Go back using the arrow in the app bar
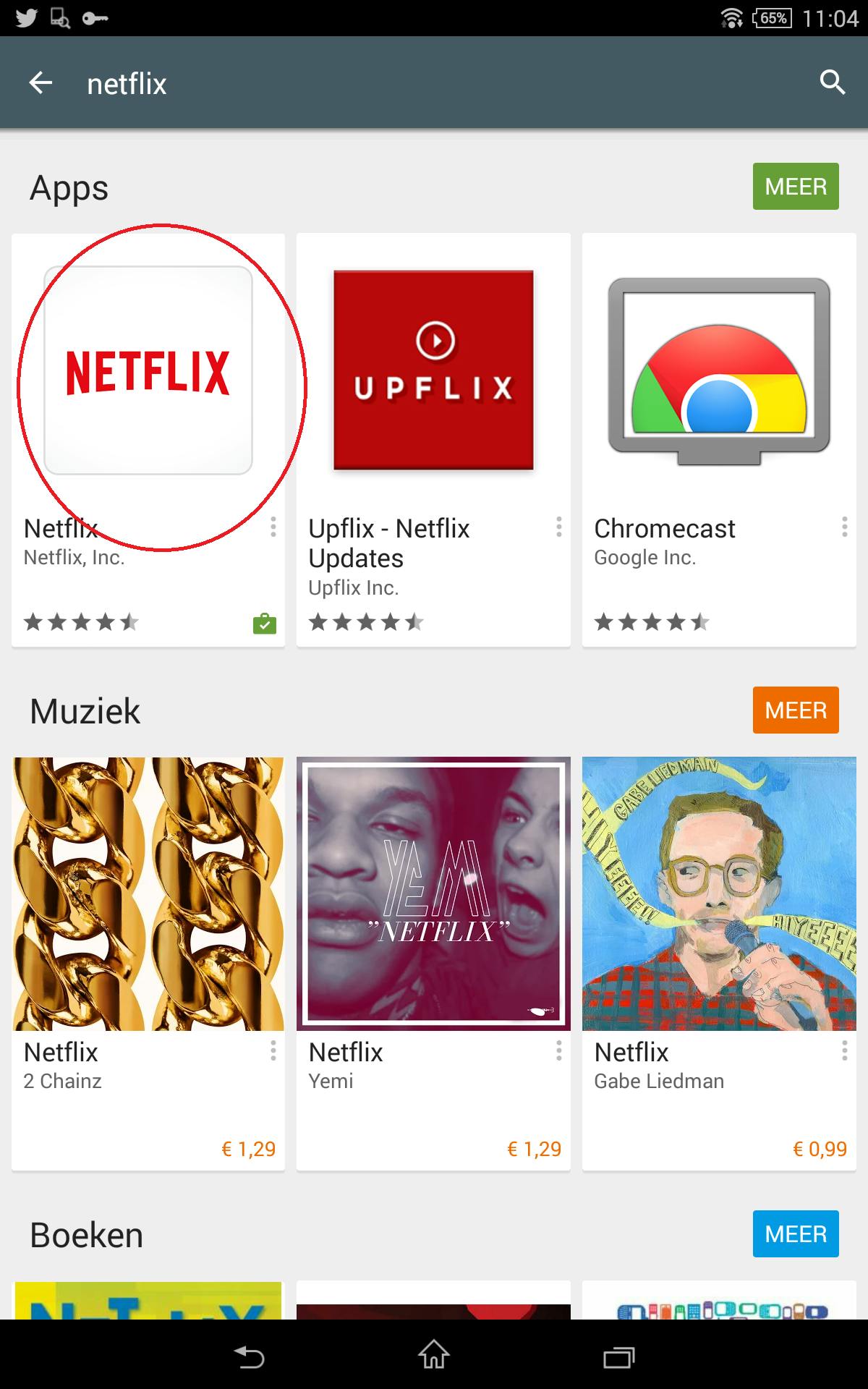Screen dimensions: 868x1389 (x=41, y=83)
